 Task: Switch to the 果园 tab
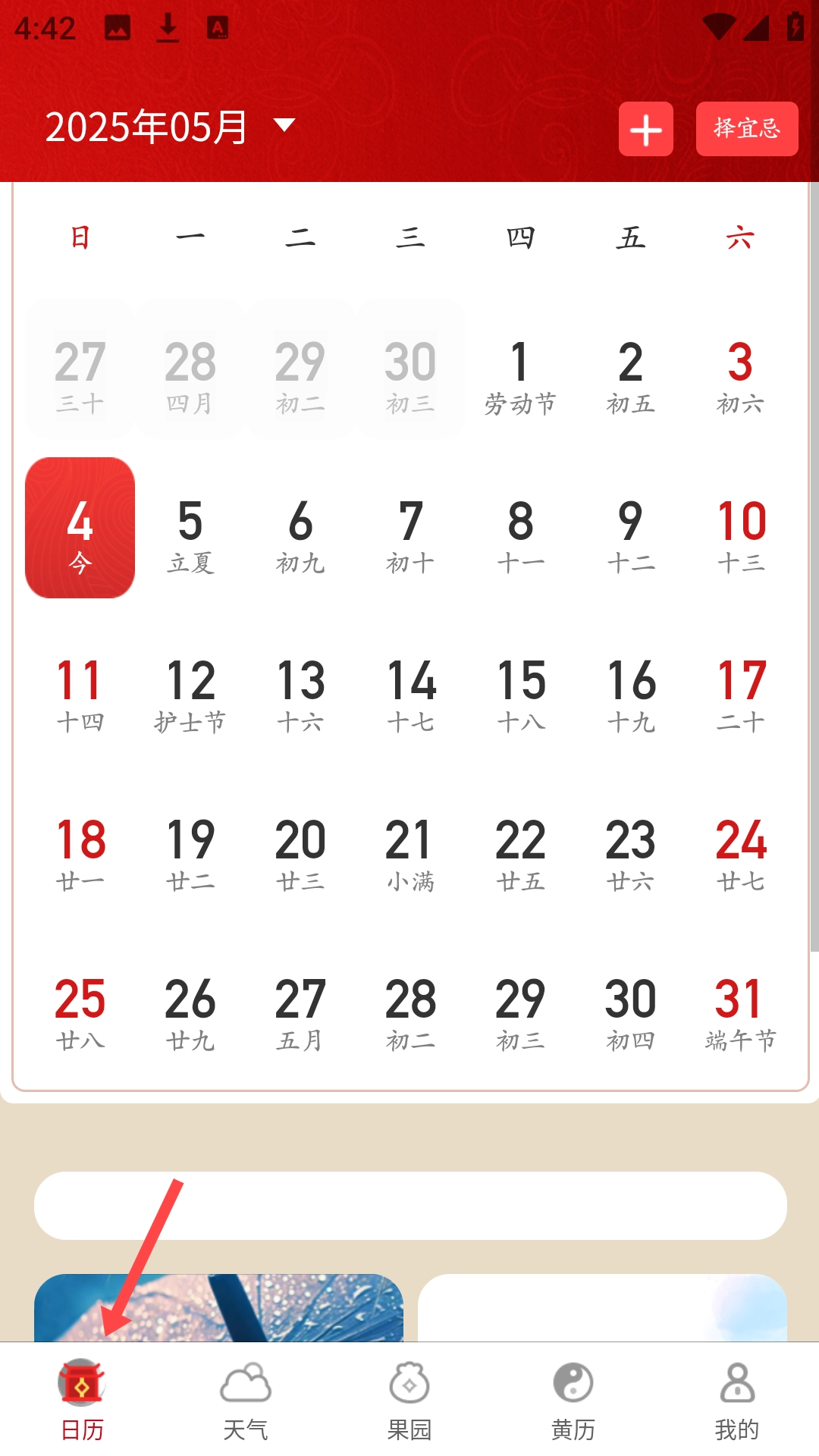pos(409,1401)
